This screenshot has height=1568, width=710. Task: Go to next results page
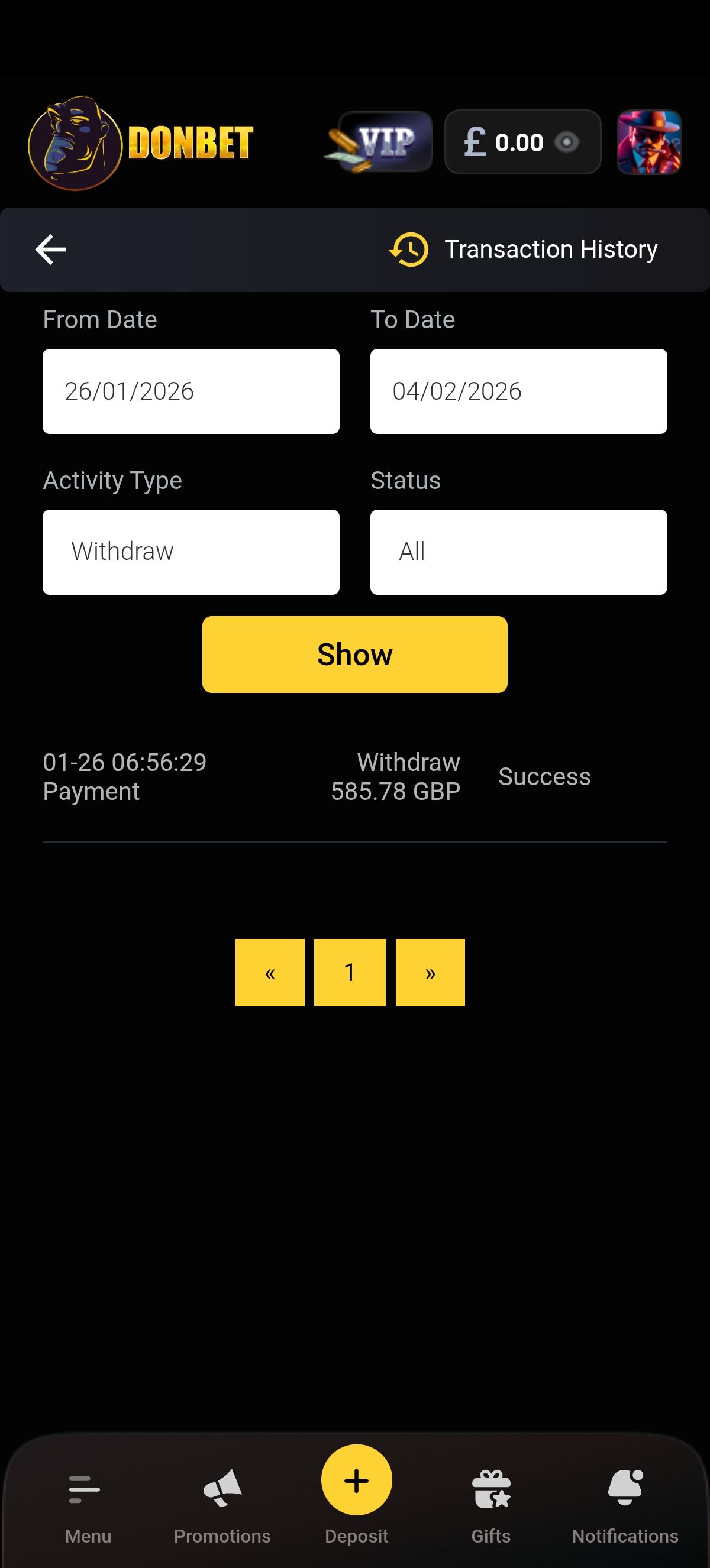point(430,973)
